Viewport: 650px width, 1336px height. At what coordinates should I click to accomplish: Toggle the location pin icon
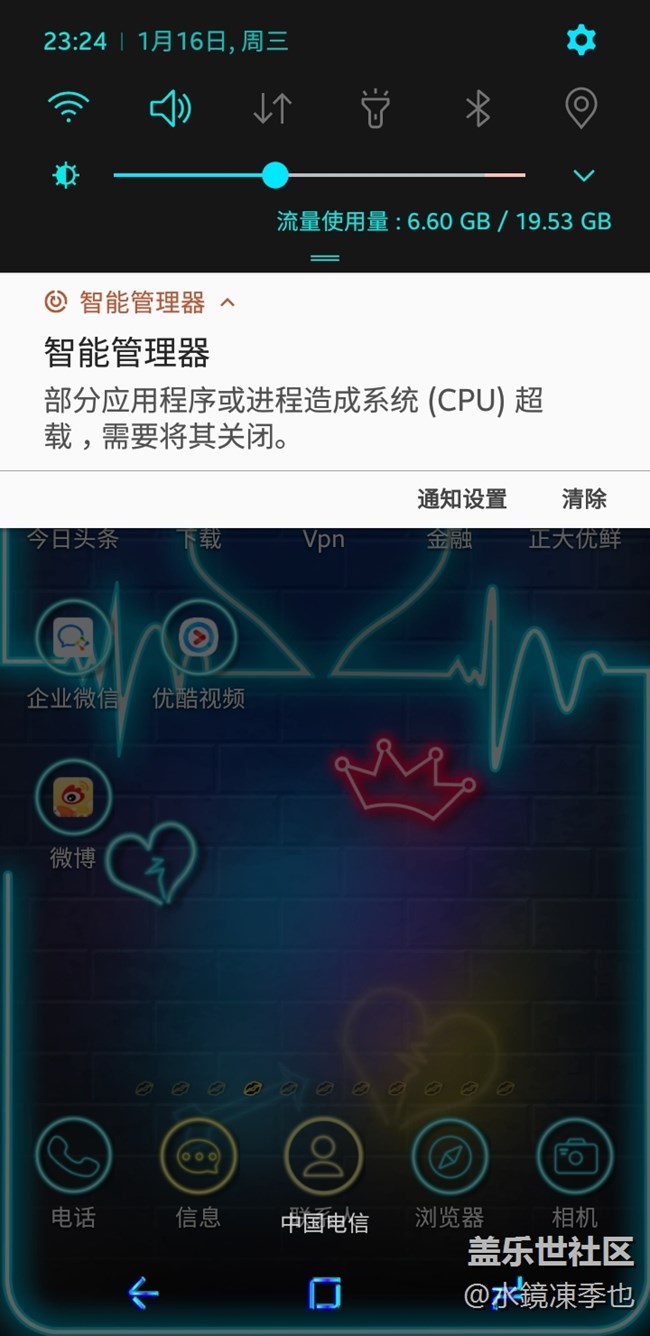point(581,107)
